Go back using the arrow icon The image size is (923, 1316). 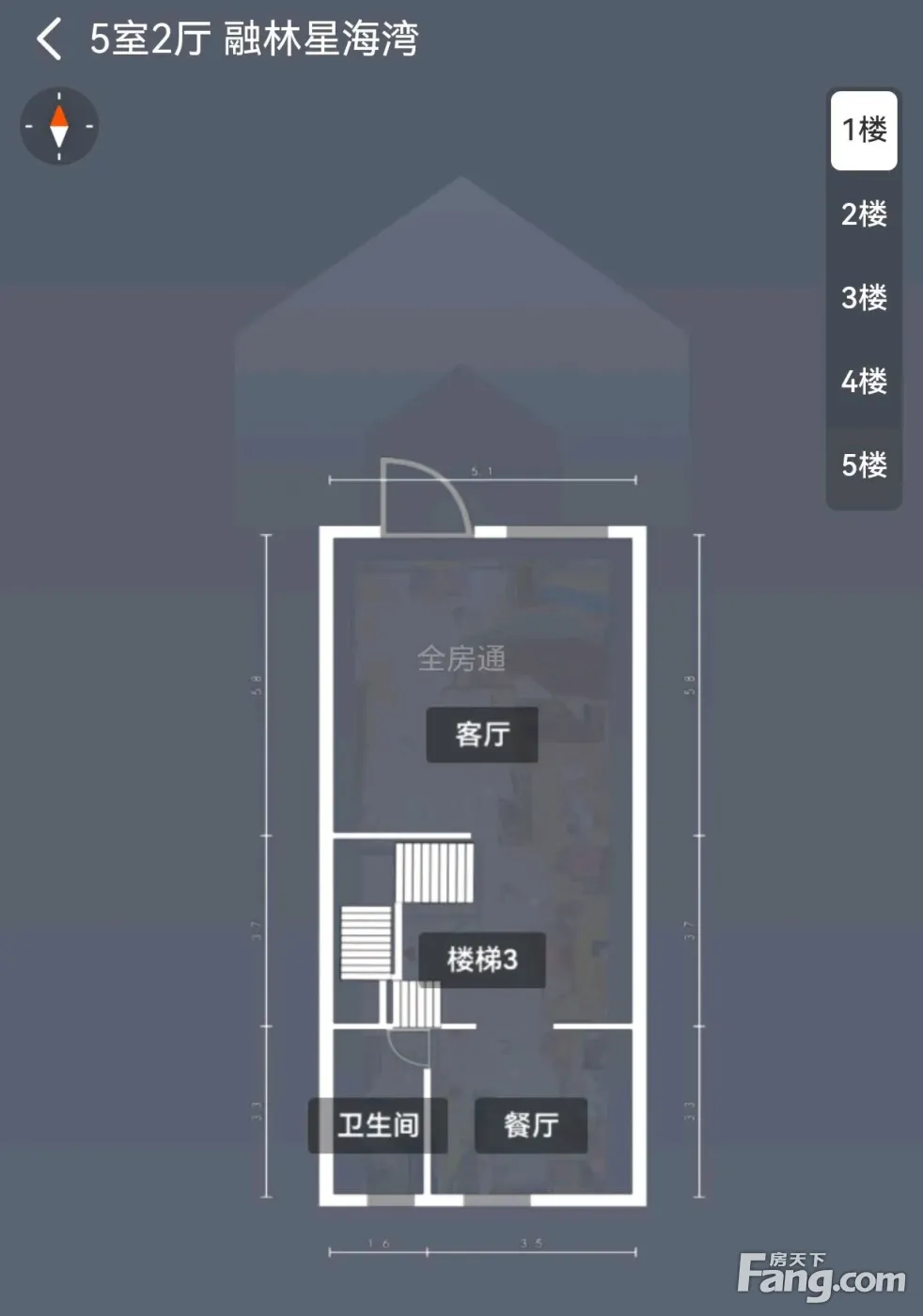(x=49, y=39)
